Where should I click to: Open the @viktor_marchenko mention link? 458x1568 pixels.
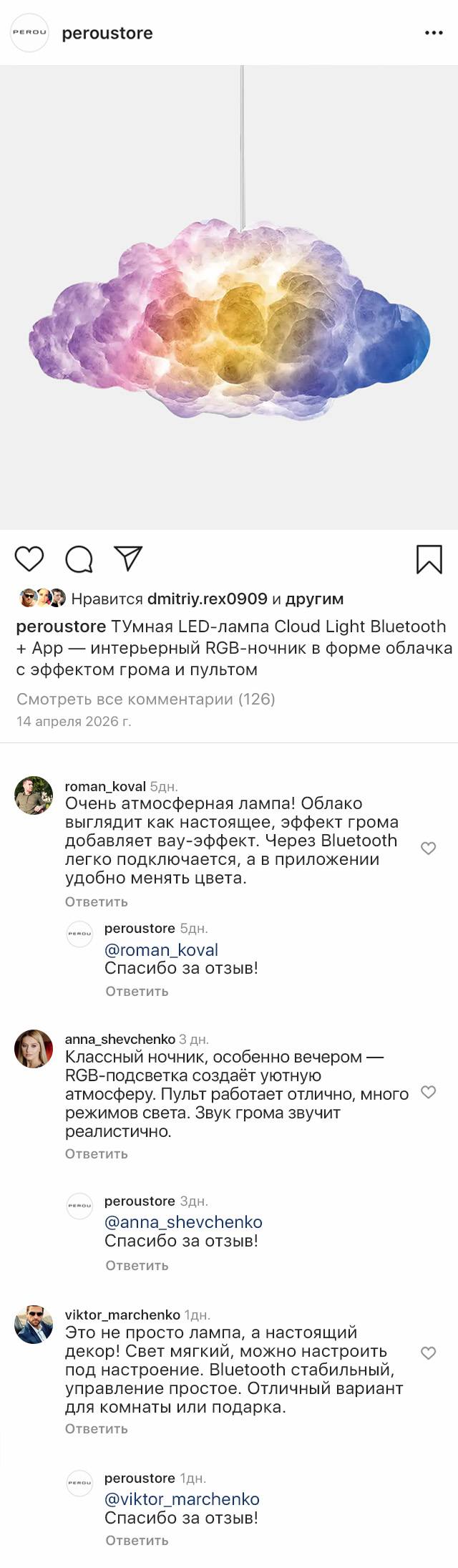[182, 1499]
